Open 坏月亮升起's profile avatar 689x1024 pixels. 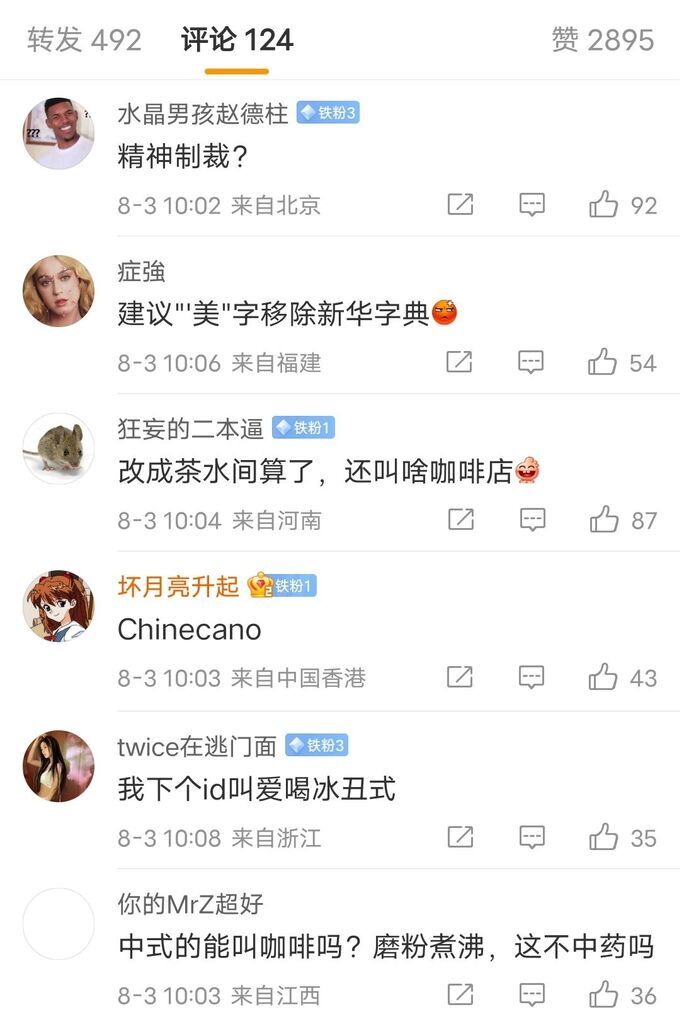(x=58, y=607)
